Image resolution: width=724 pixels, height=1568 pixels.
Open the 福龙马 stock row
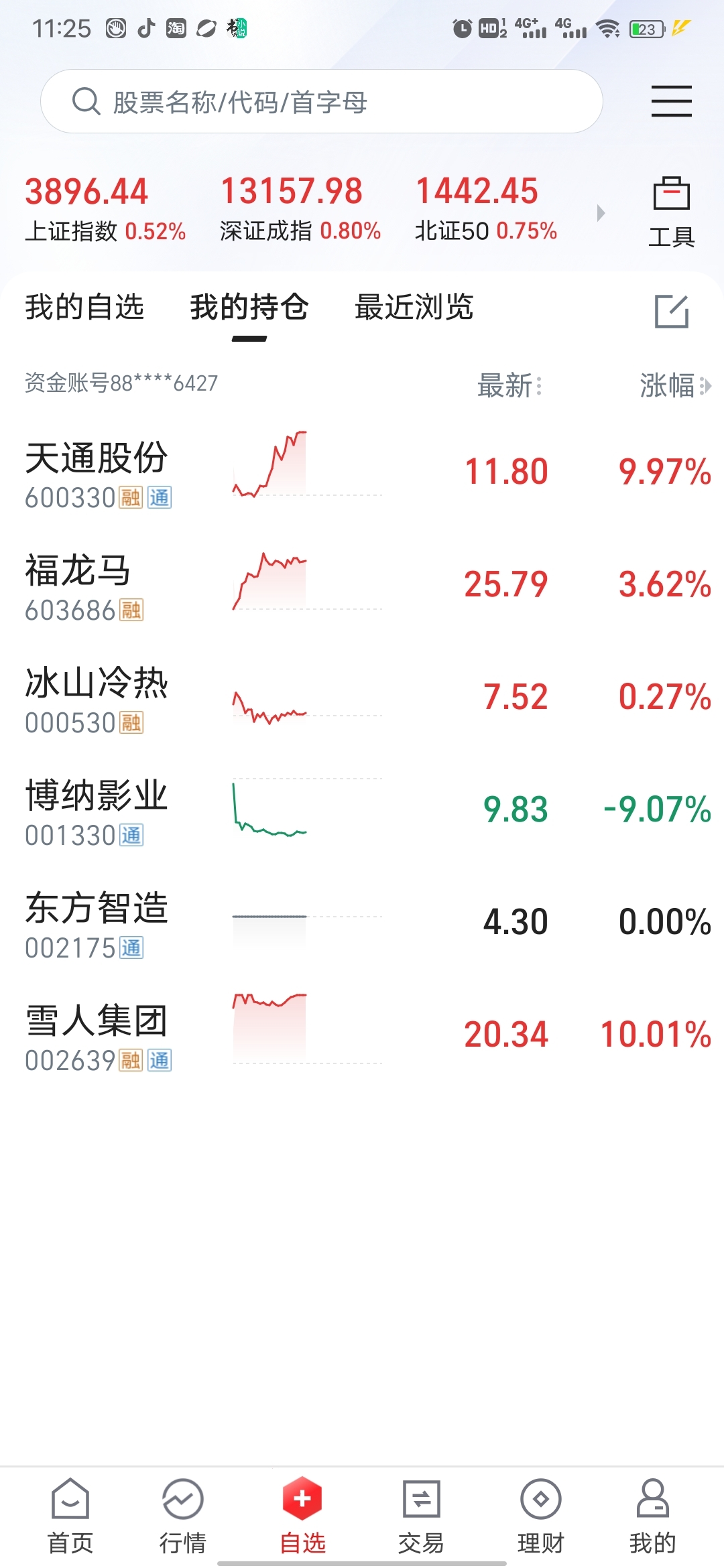click(362, 586)
